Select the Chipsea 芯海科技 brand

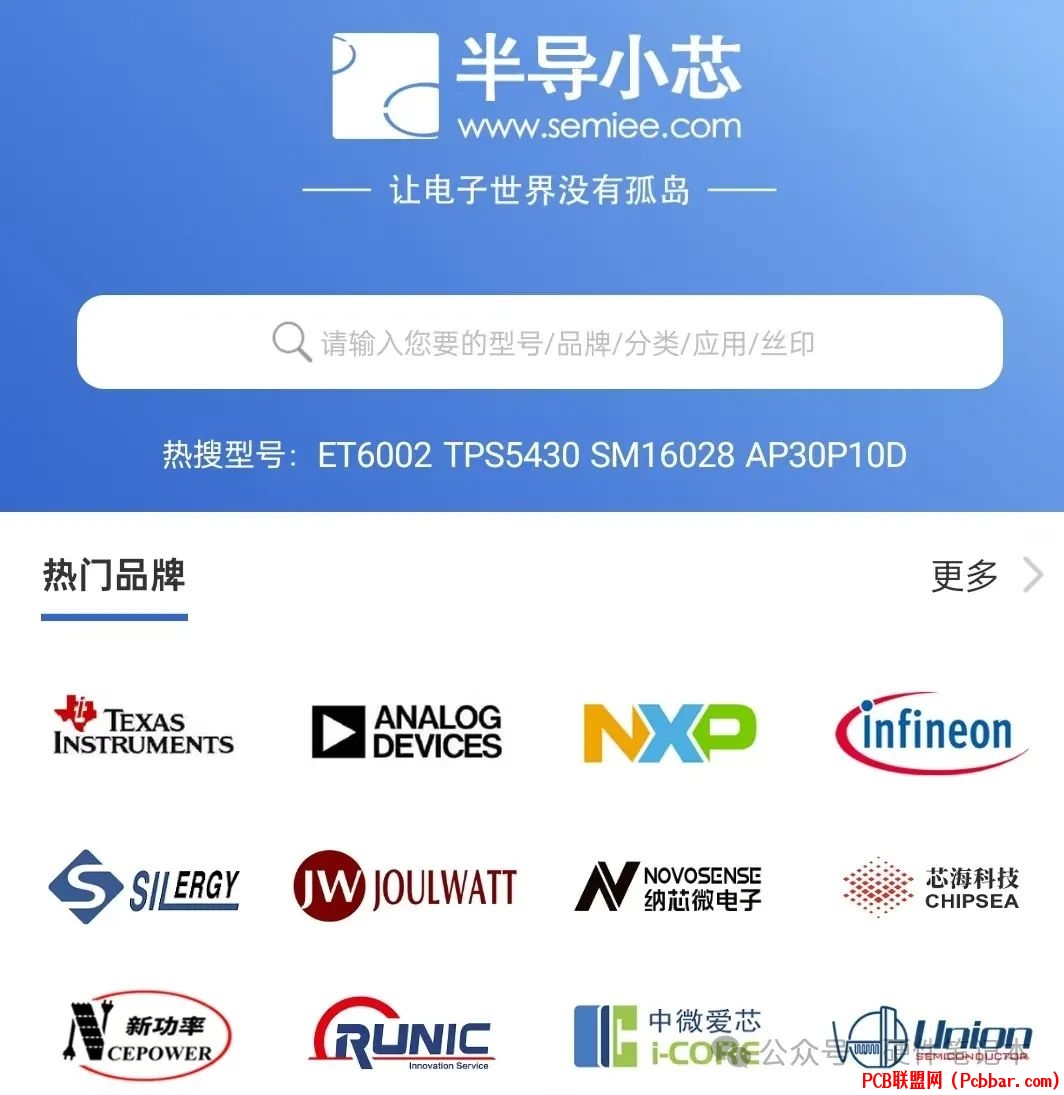[931, 887]
